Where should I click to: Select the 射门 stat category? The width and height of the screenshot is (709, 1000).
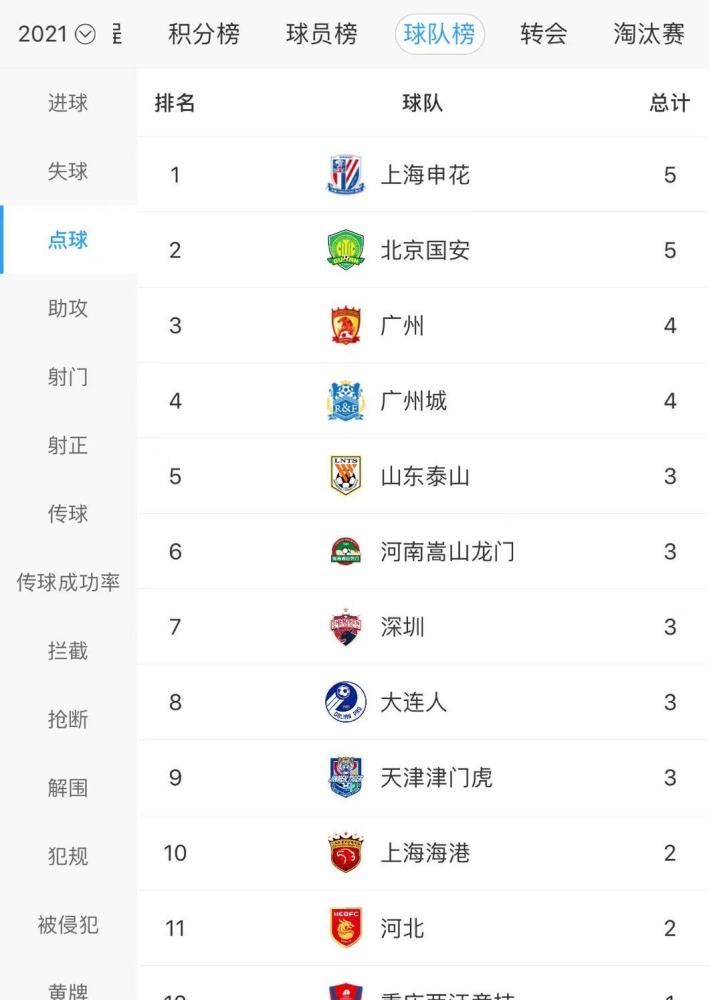[x=68, y=377]
